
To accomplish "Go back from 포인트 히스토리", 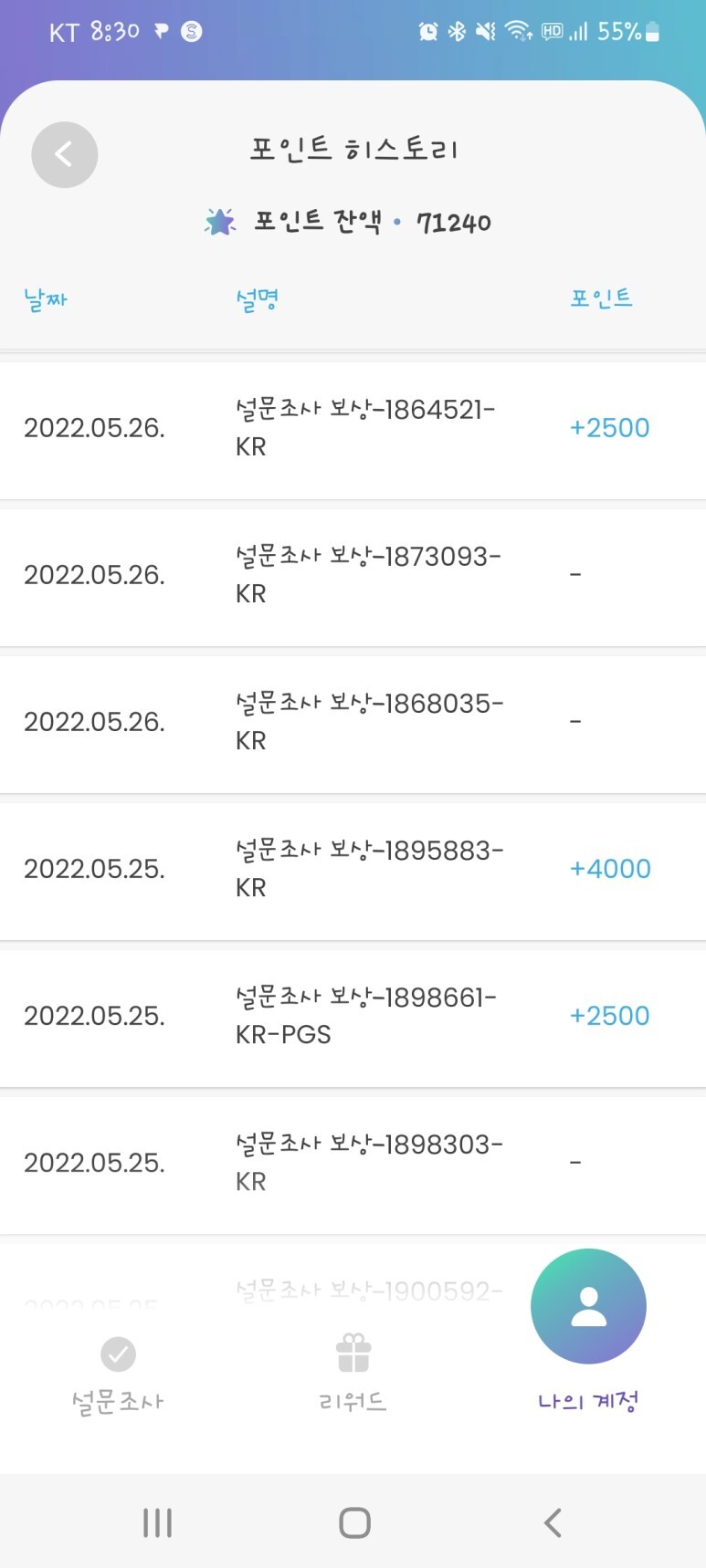I will tap(64, 154).
